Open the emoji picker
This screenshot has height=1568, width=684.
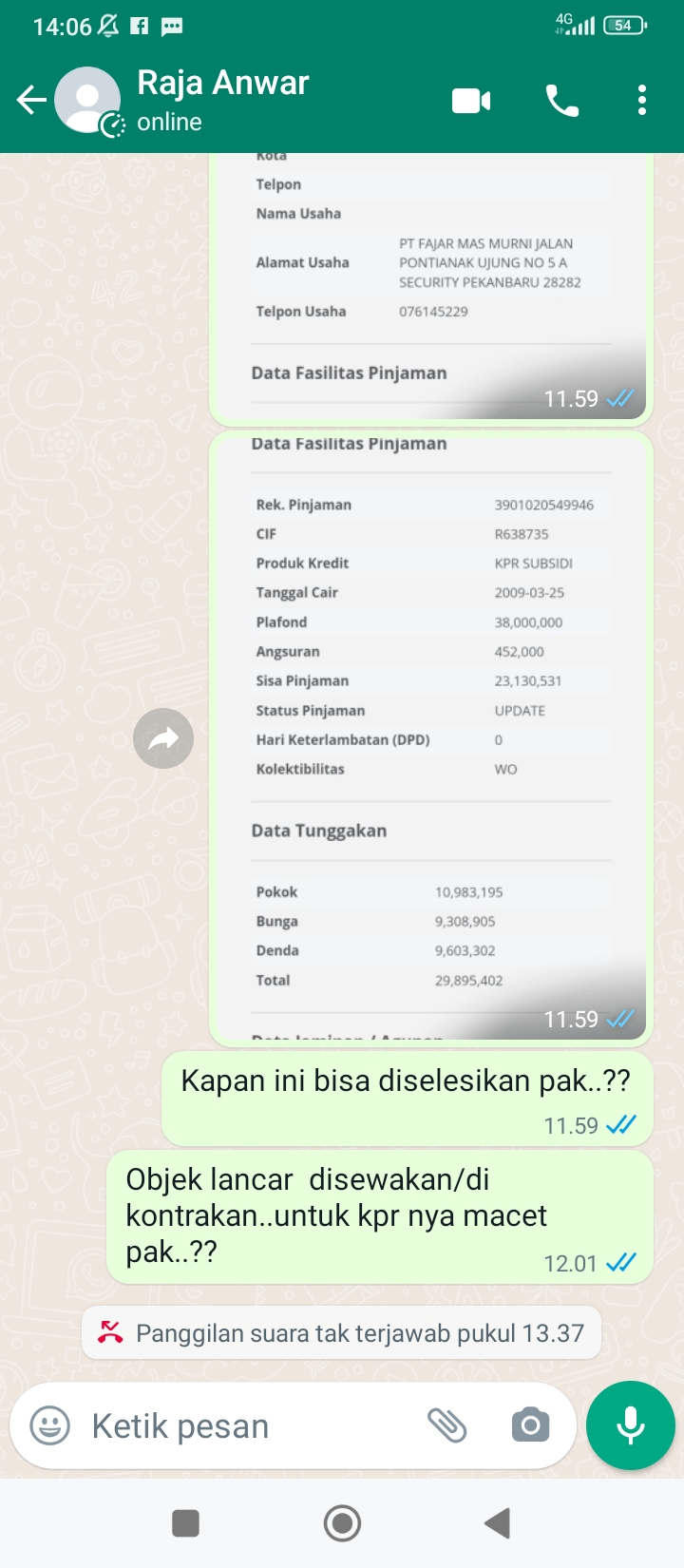tap(50, 1425)
